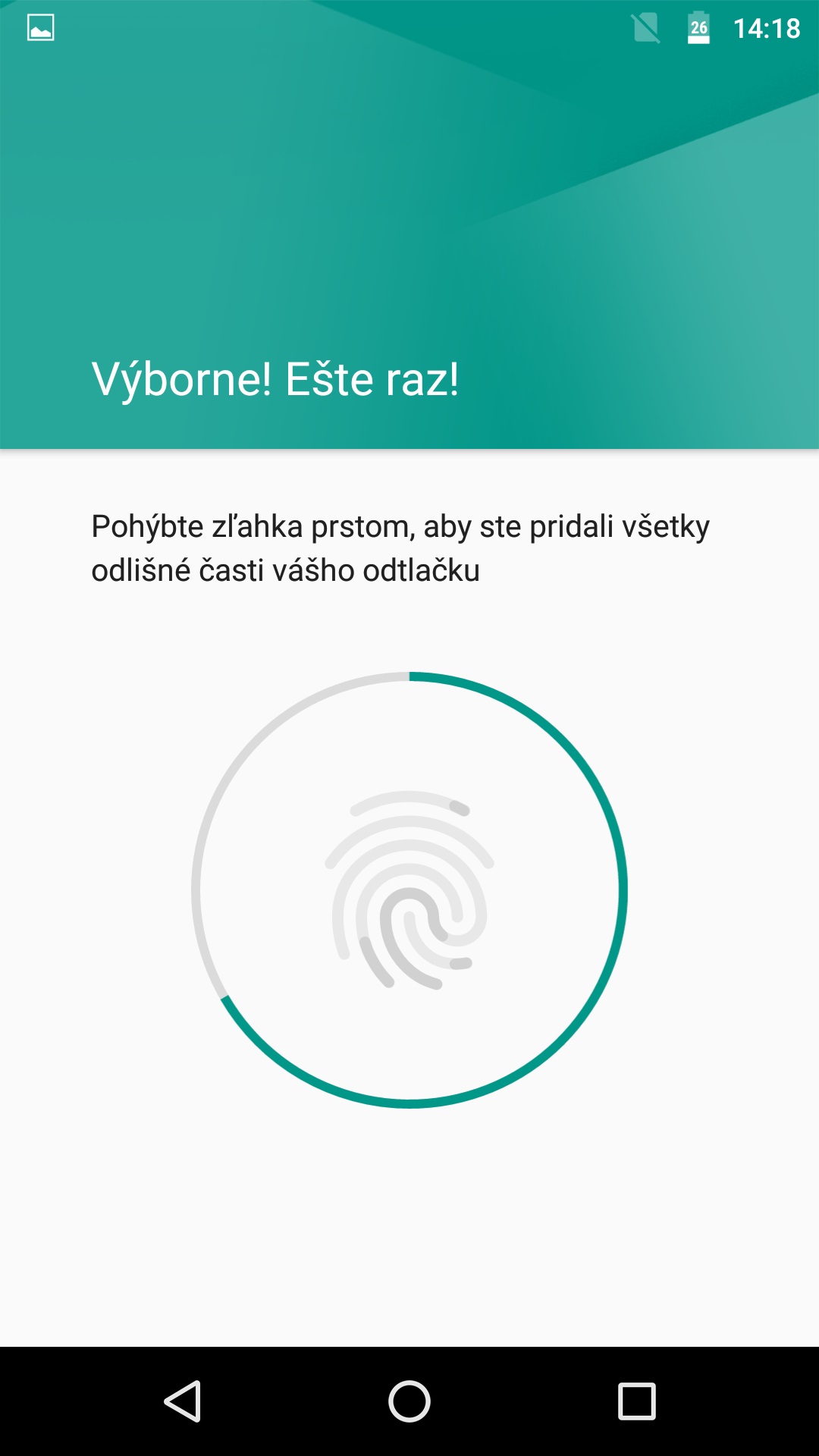Viewport: 819px width, 1456px height.
Task: Open the recent apps overview
Action: coord(637,1401)
